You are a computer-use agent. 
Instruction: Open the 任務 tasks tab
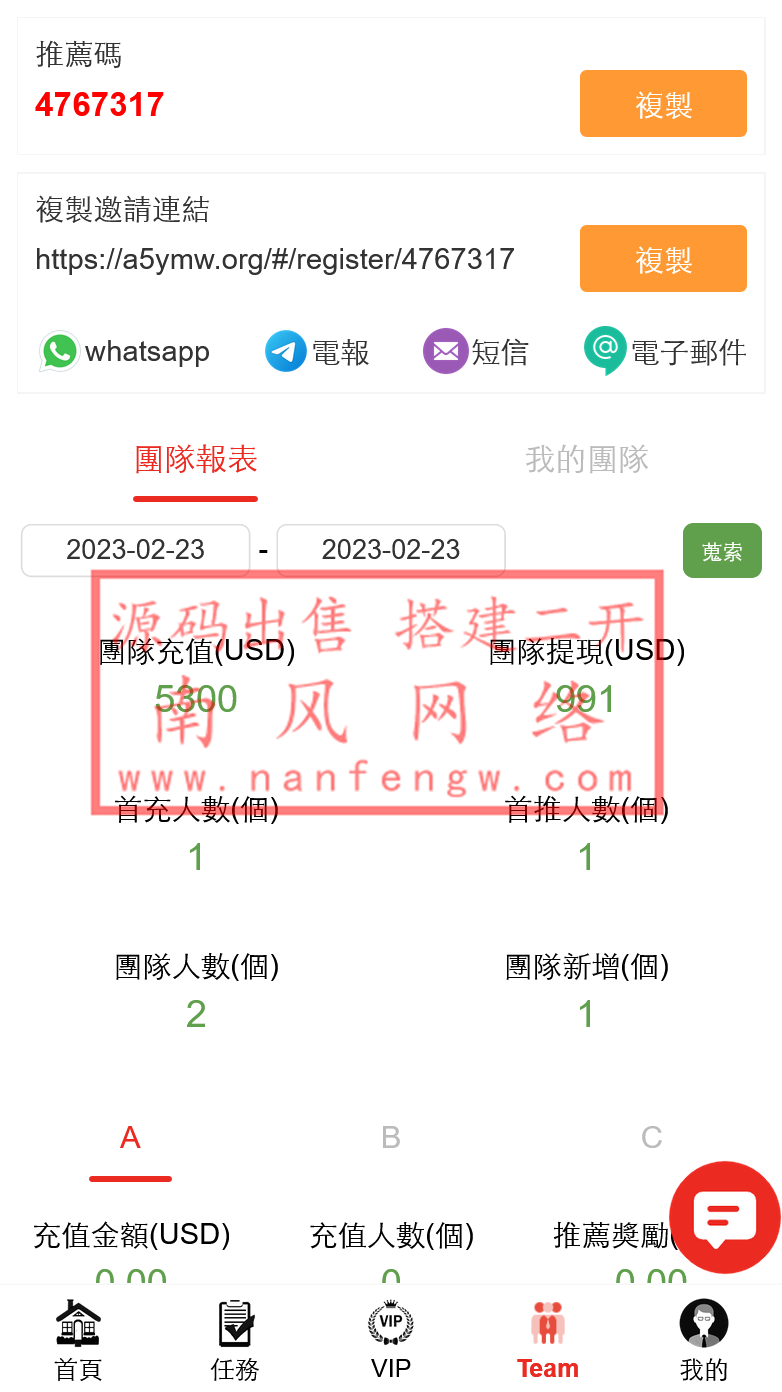[x=235, y=1340]
